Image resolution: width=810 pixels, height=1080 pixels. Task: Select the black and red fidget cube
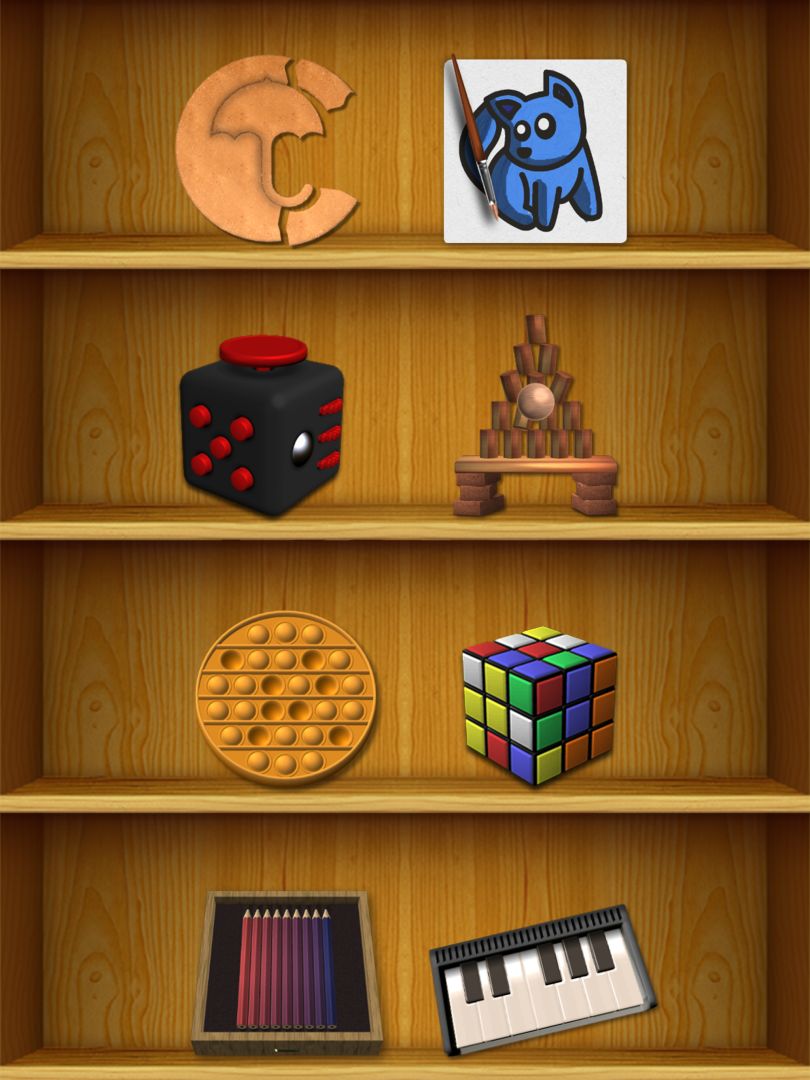click(262, 427)
